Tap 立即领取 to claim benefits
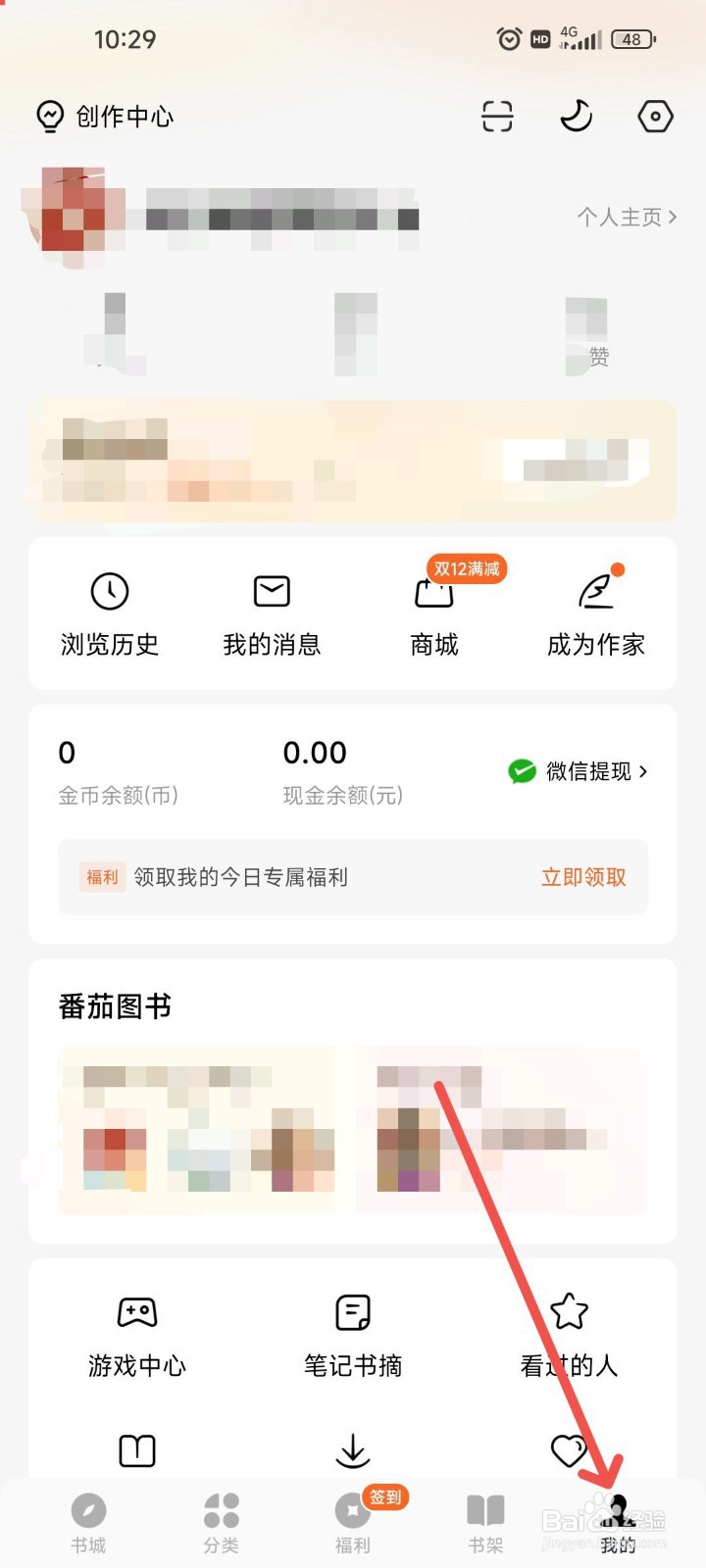Image resolution: width=706 pixels, height=1568 pixels. (x=582, y=877)
